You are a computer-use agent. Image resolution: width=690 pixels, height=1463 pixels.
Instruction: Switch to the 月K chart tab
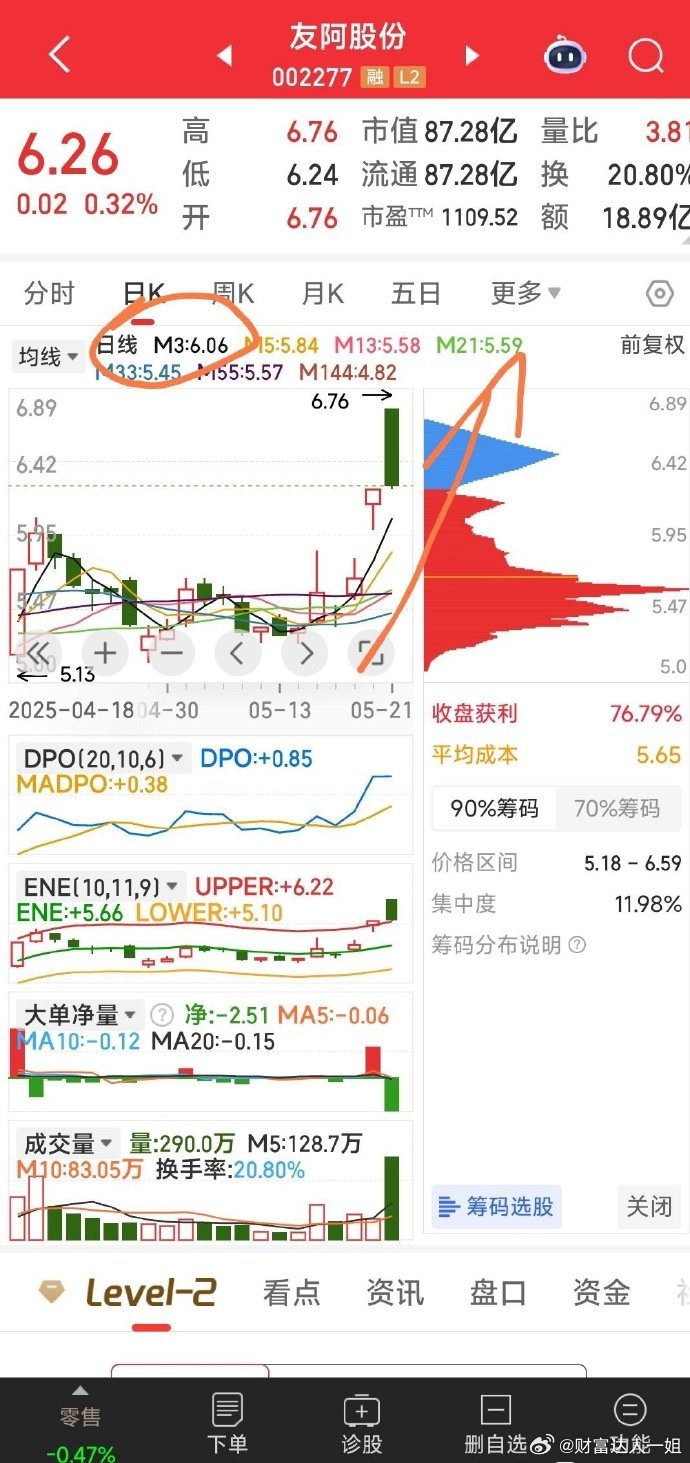322,293
